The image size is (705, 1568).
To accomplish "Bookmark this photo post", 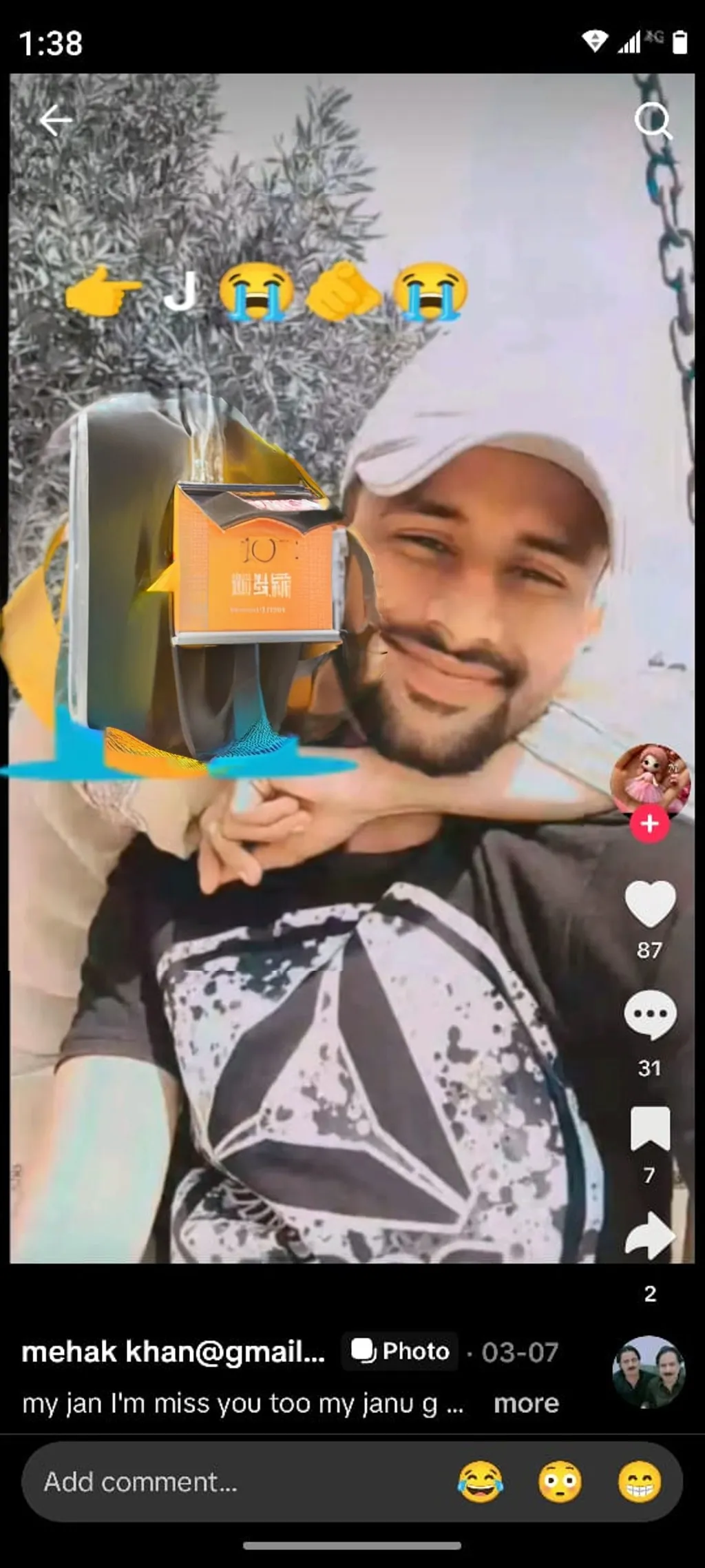I will [650, 1128].
